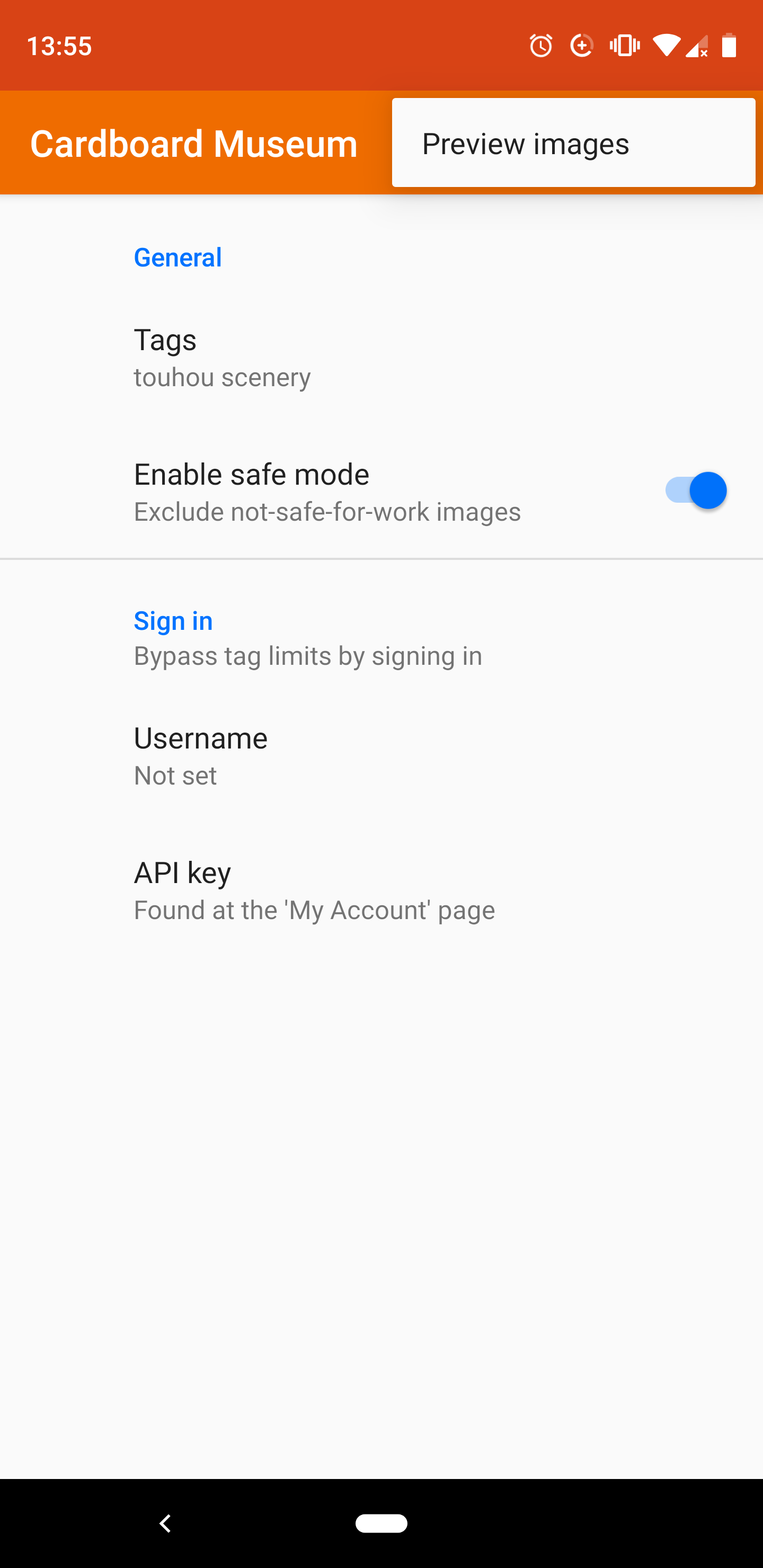Open the Tags setting
Viewport: 763px width, 1568px height.
pyautogui.click(x=381, y=358)
